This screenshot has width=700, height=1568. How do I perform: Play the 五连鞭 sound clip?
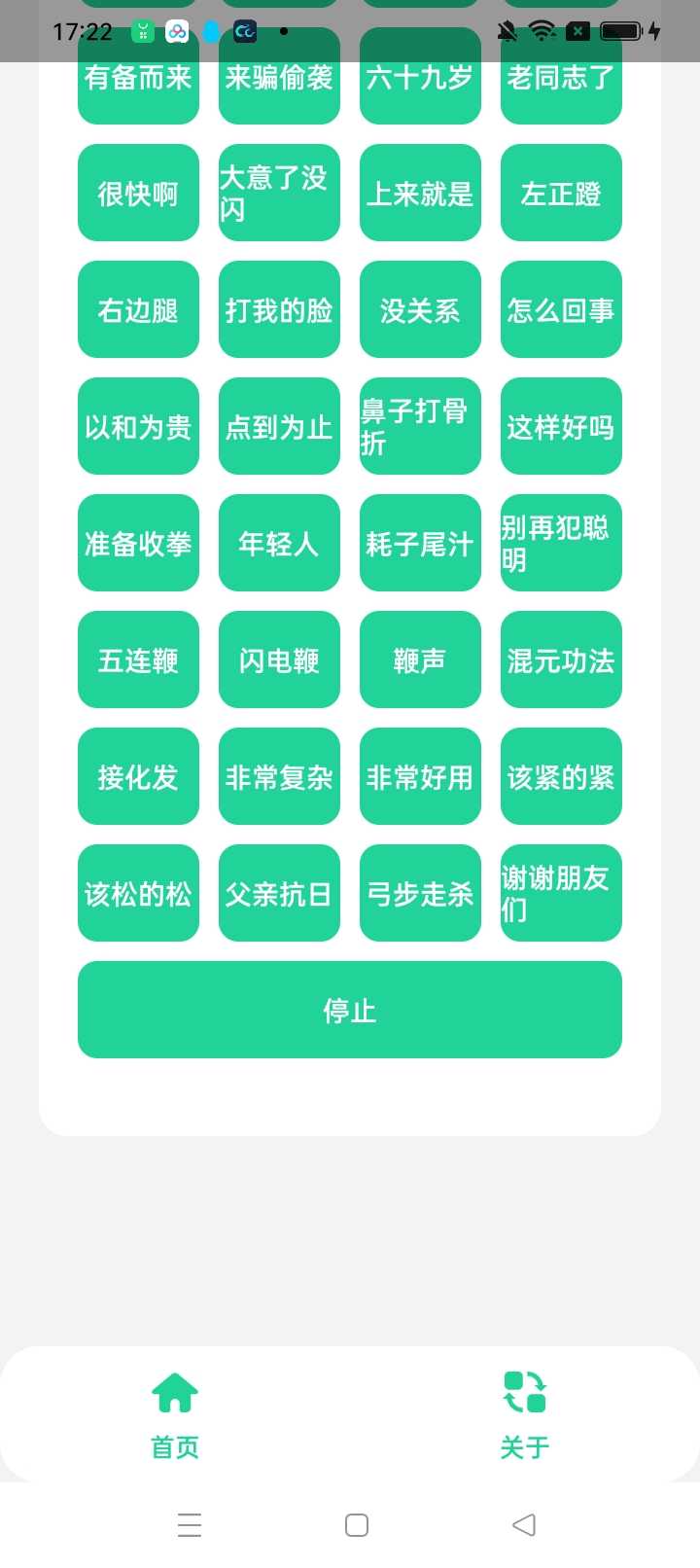pos(138,659)
